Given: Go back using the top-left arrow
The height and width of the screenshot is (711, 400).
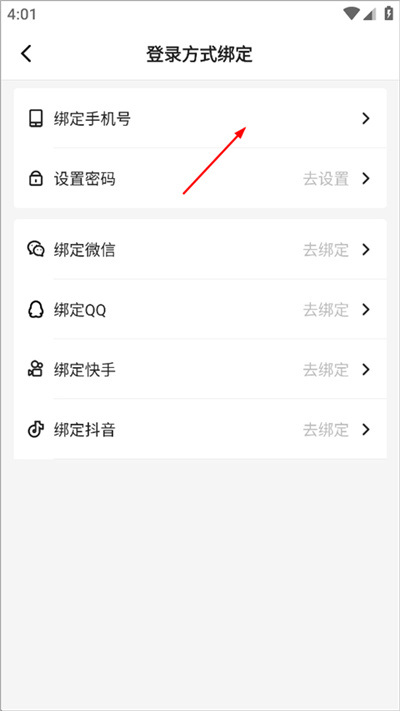Looking at the screenshot, I should [26, 54].
